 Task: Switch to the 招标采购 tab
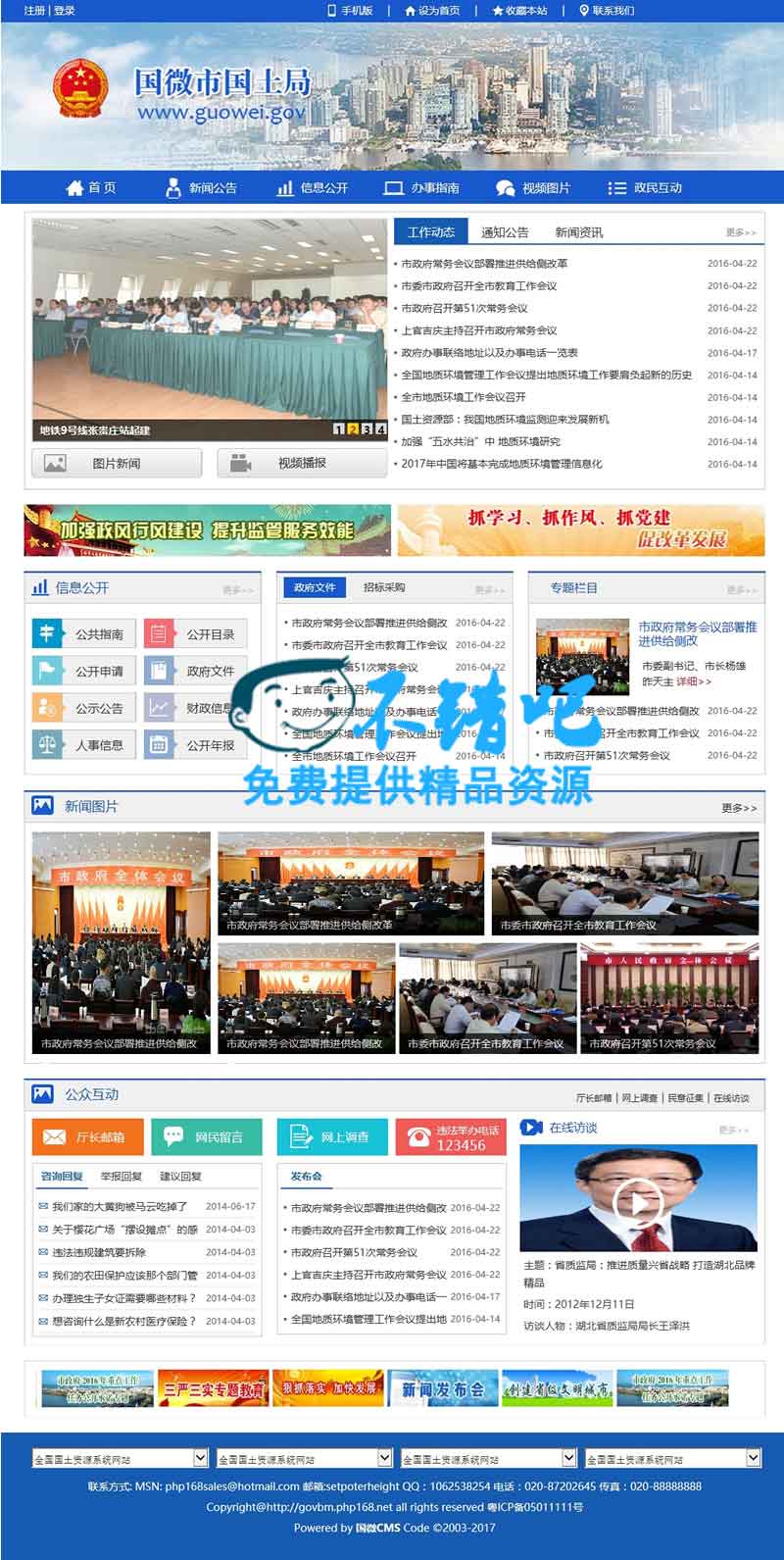[x=383, y=587]
